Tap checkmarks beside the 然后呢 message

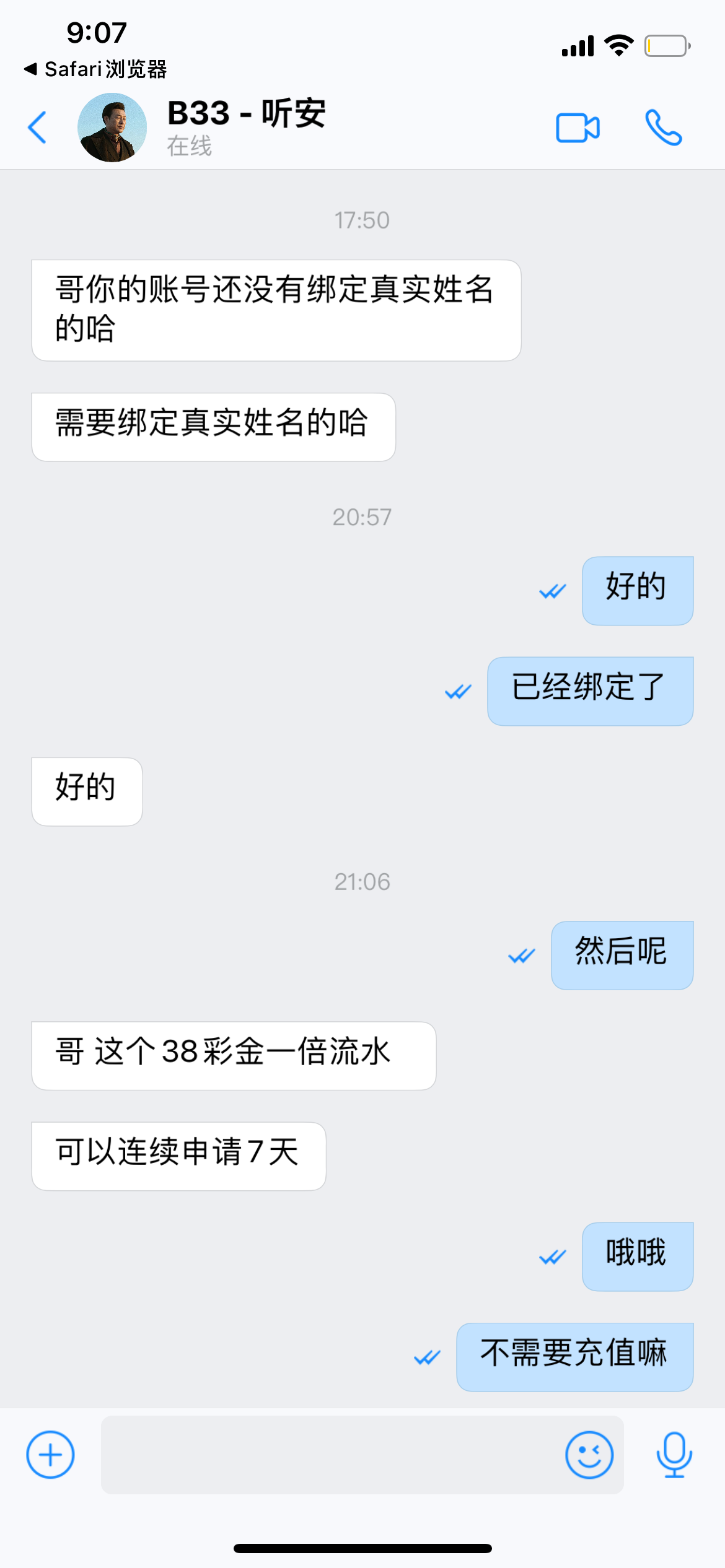(522, 955)
